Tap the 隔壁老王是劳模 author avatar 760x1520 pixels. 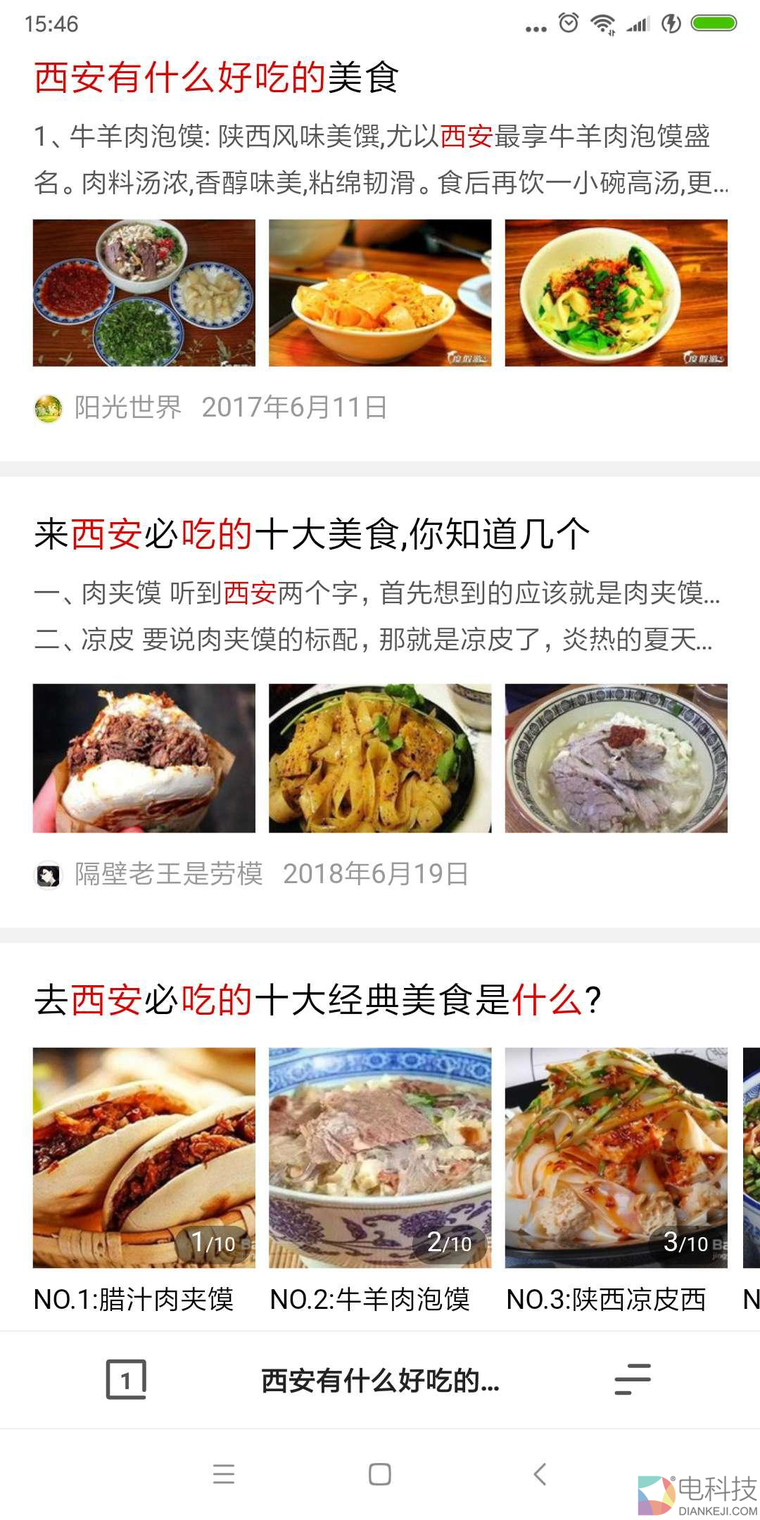(48, 873)
